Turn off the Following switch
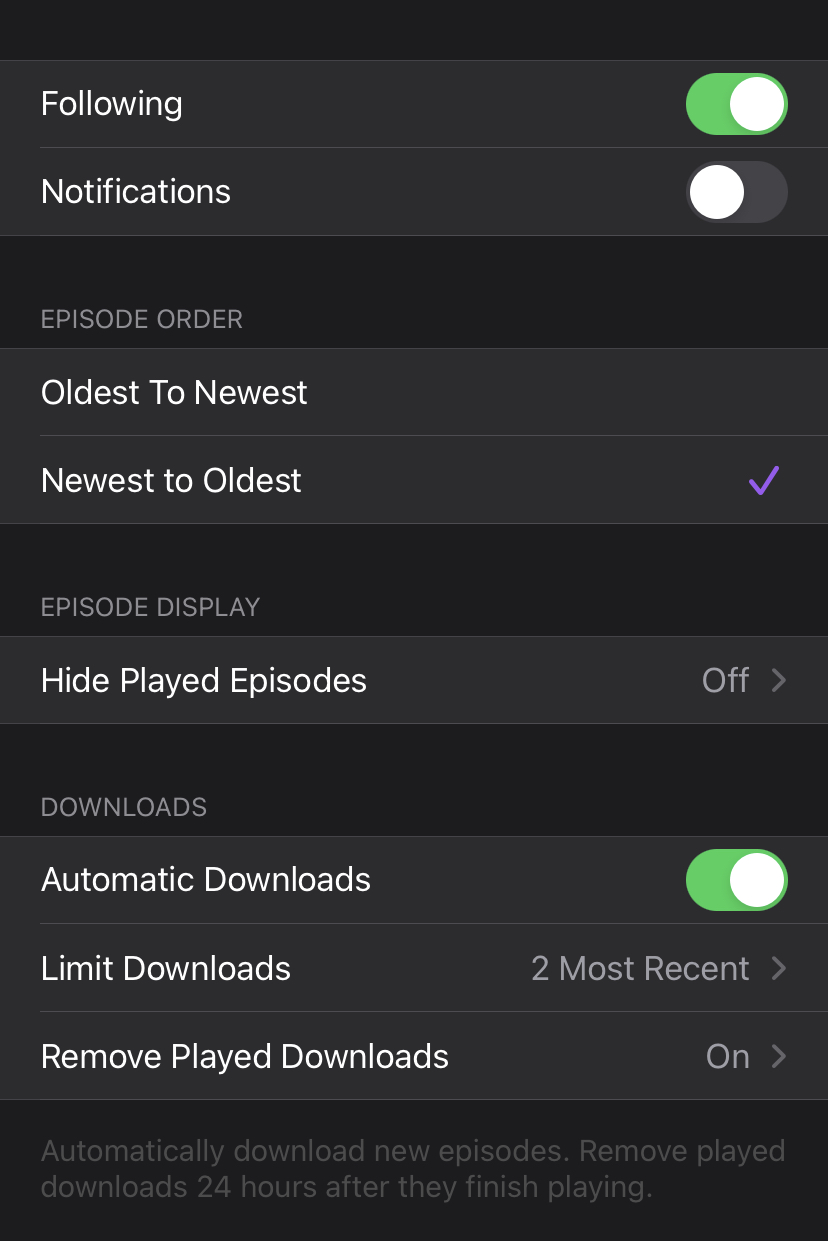828x1241 pixels. [736, 104]
